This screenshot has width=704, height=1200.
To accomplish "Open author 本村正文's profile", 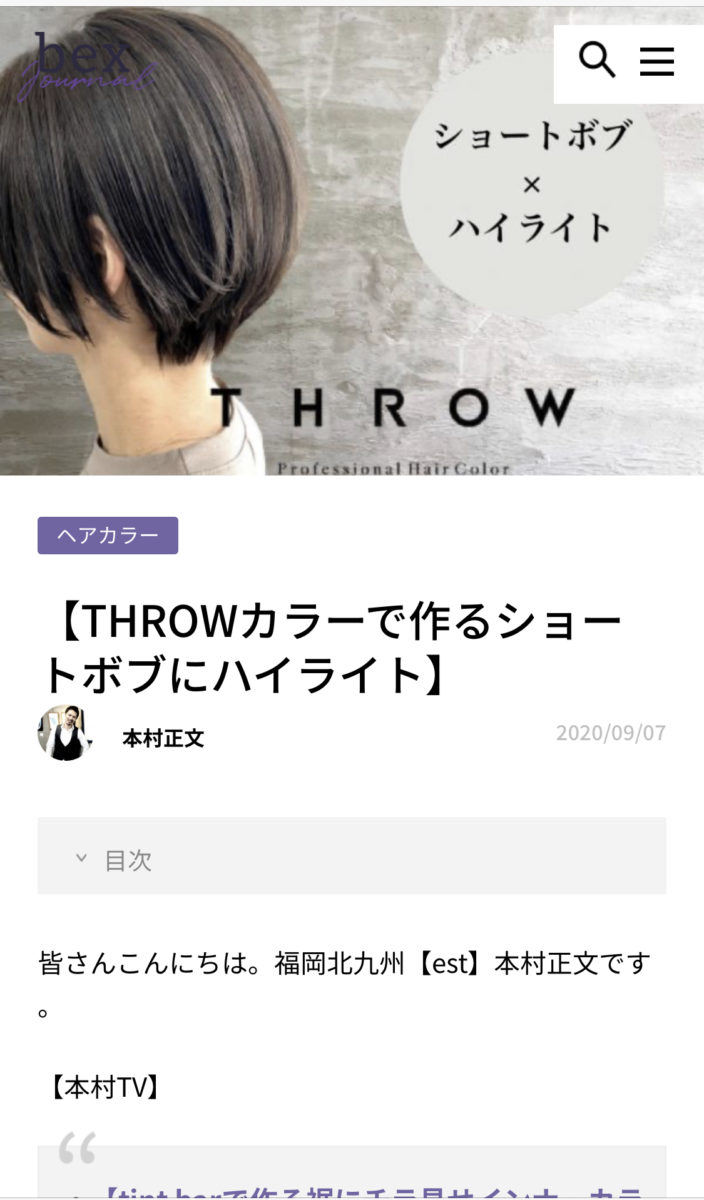I will tap(163, 738).
